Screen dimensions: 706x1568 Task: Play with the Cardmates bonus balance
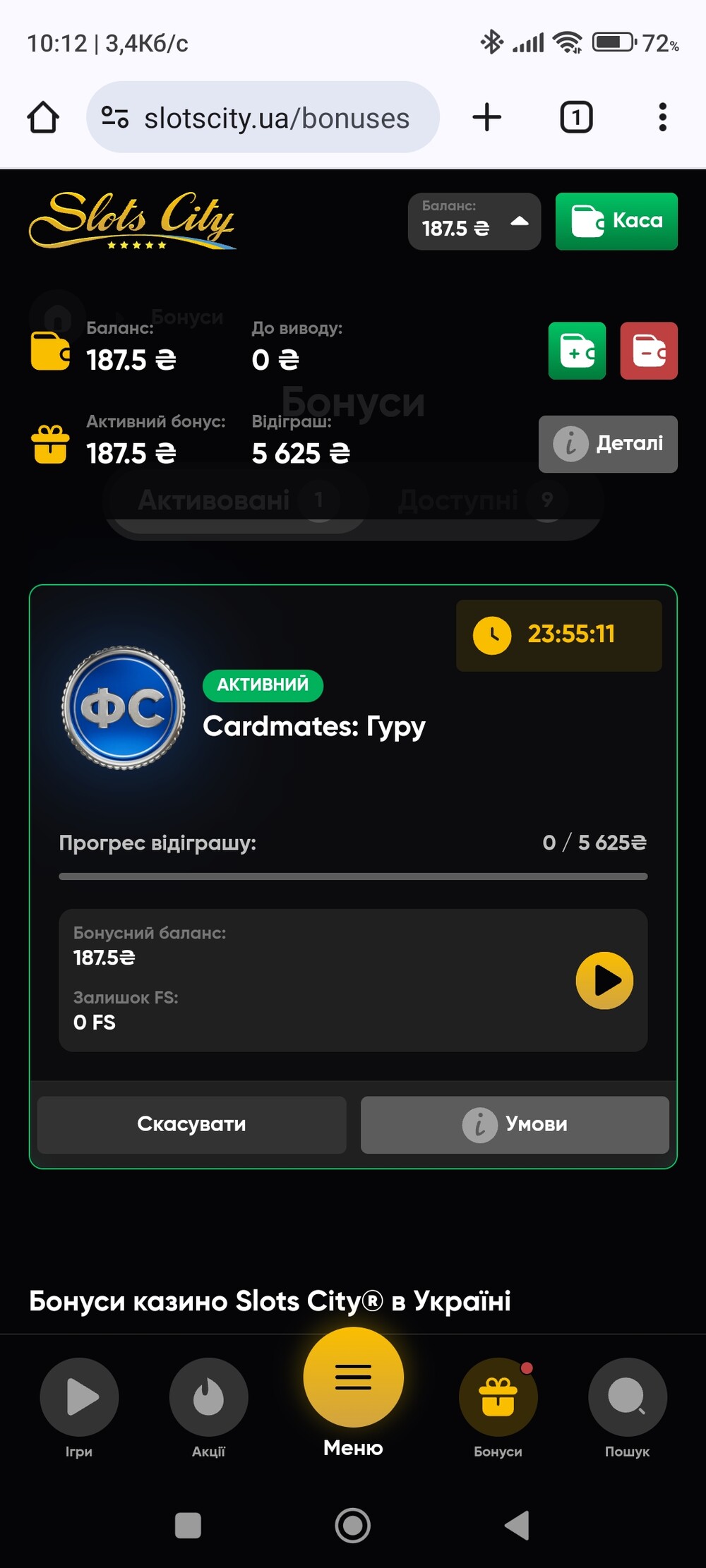(x=604, y=980)
